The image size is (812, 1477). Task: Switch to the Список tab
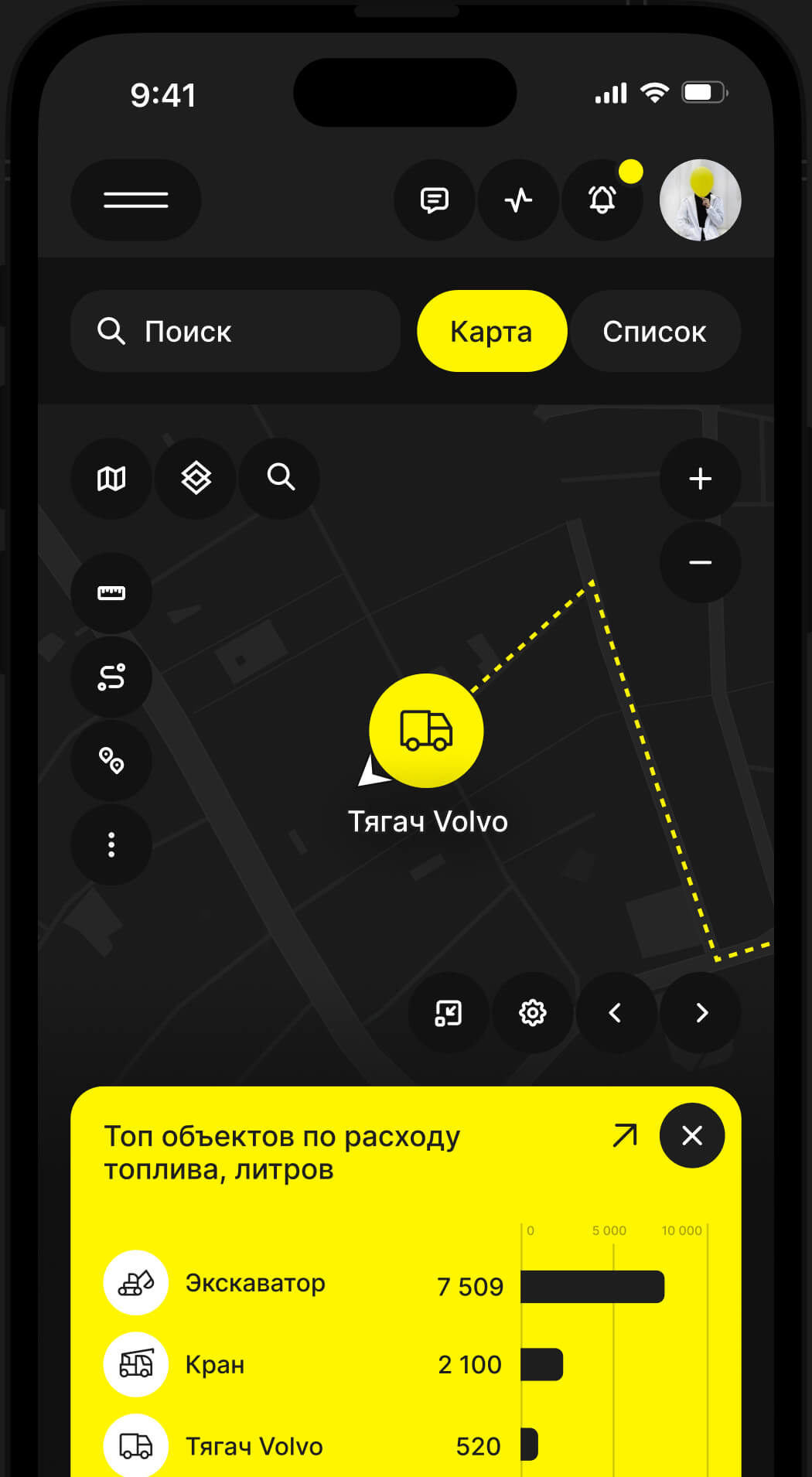click(x=654, y=331)
